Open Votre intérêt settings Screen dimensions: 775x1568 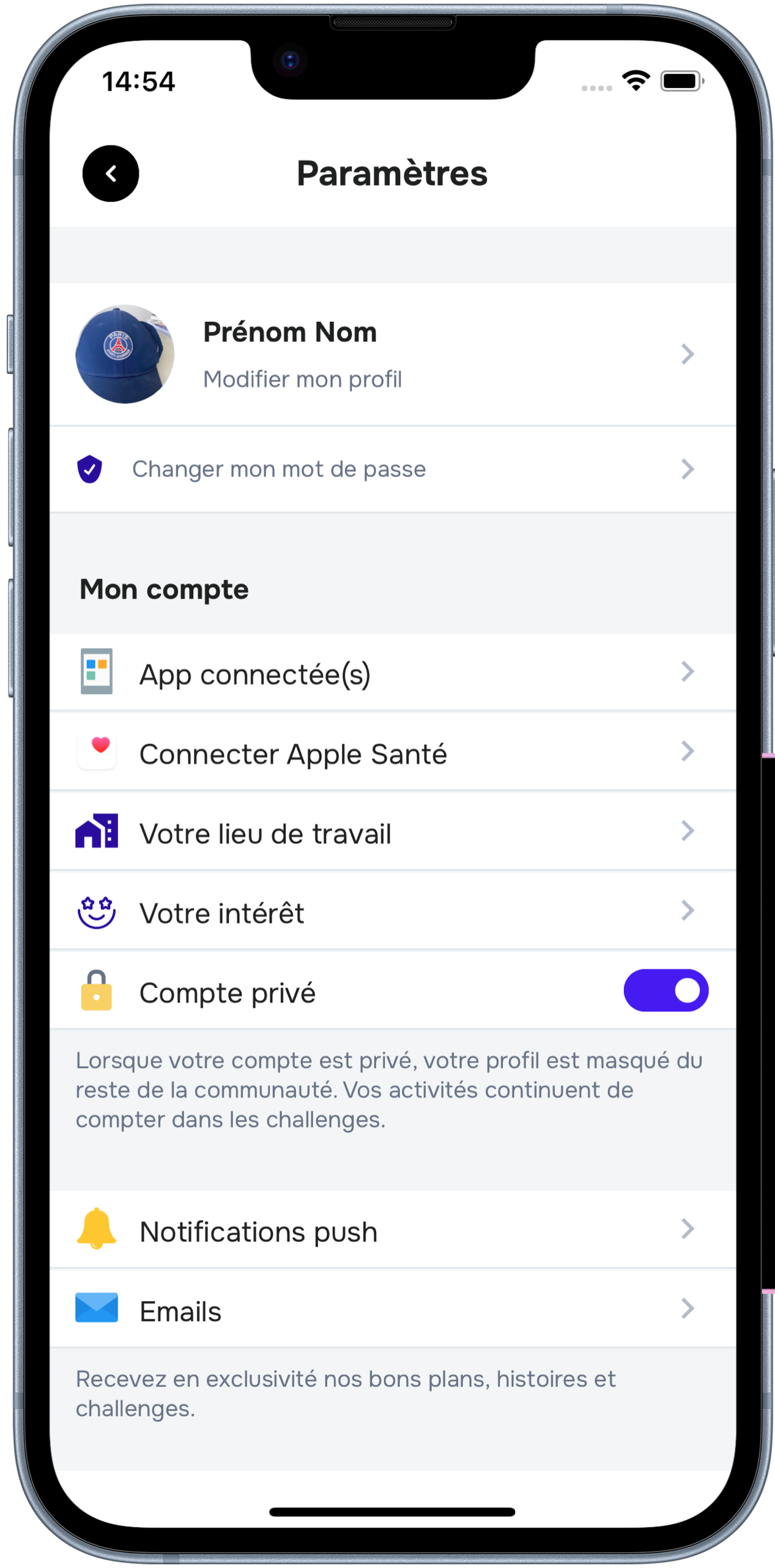pos(391,912)
